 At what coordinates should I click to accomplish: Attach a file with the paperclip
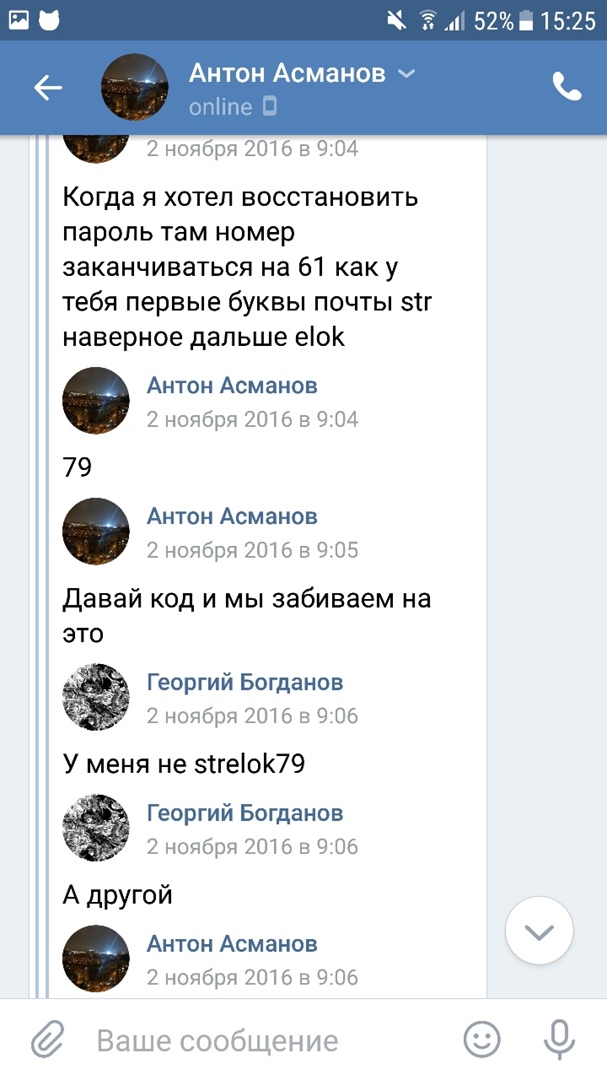pos(47,1040)
